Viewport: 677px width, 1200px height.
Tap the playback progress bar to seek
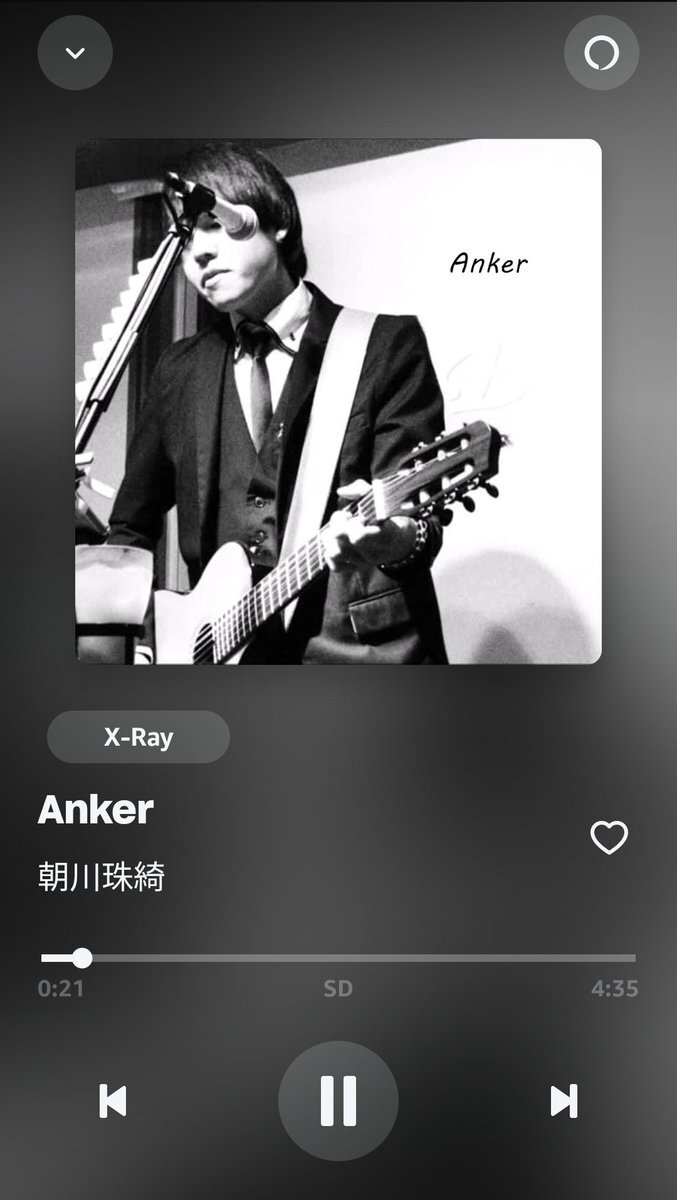340,958
